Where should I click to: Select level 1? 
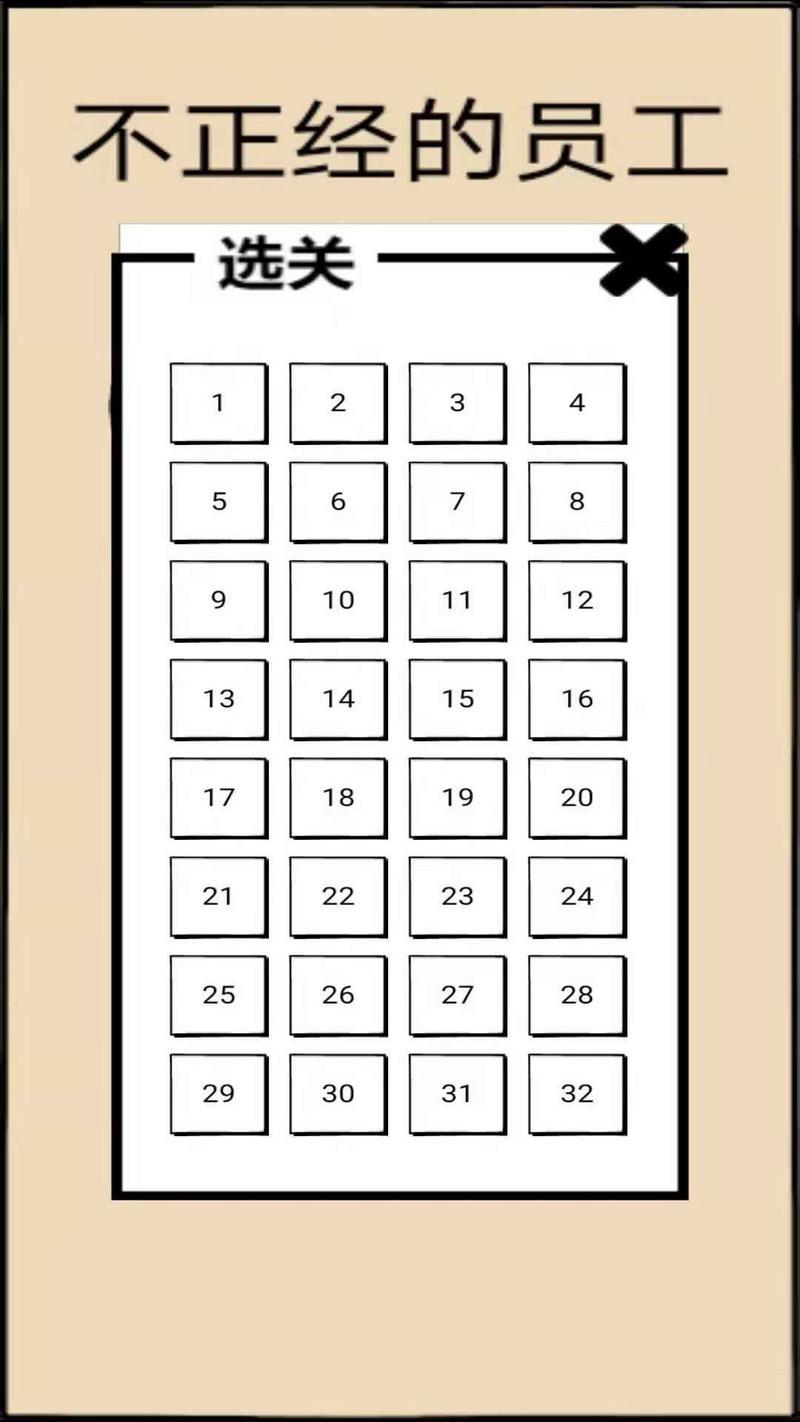(218, 403)
